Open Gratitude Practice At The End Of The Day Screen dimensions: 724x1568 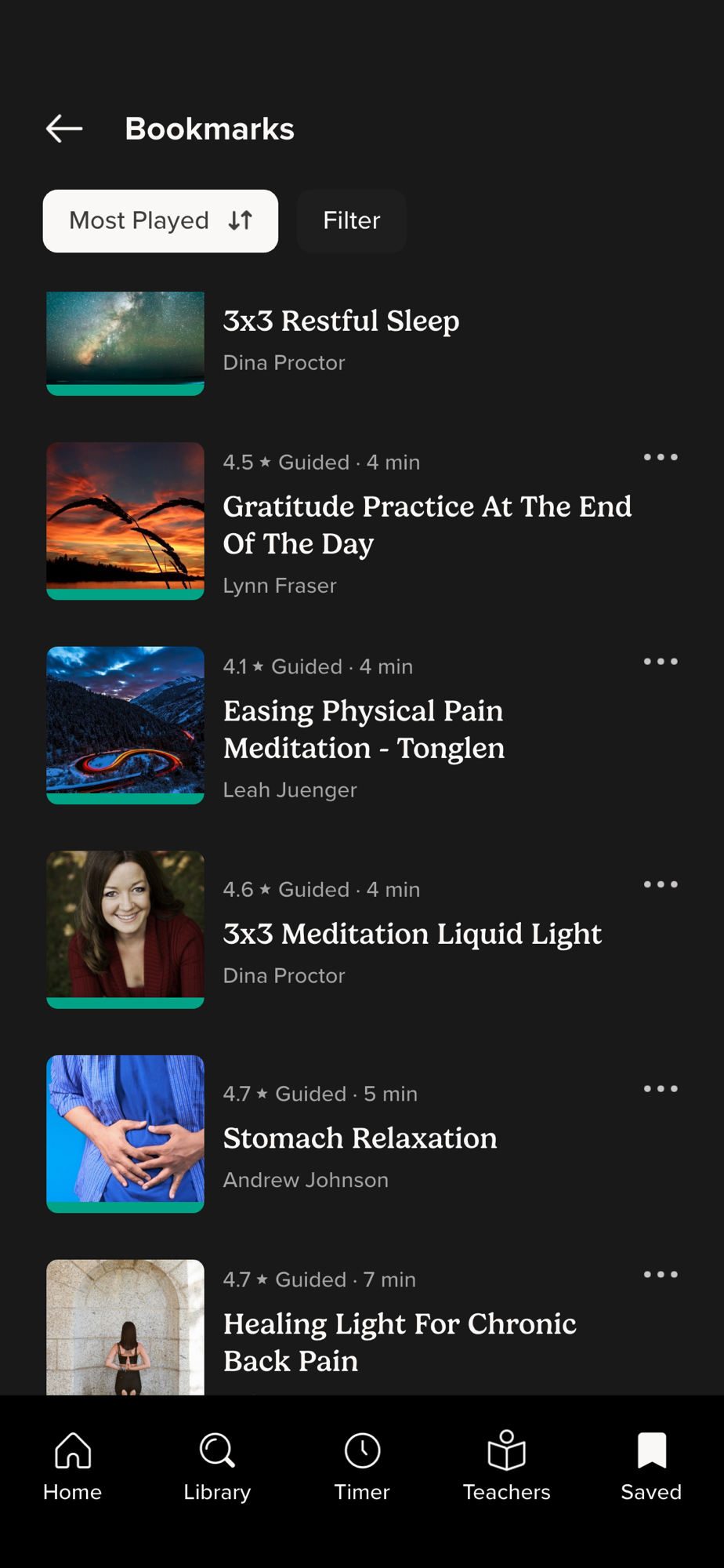point(426,524)
